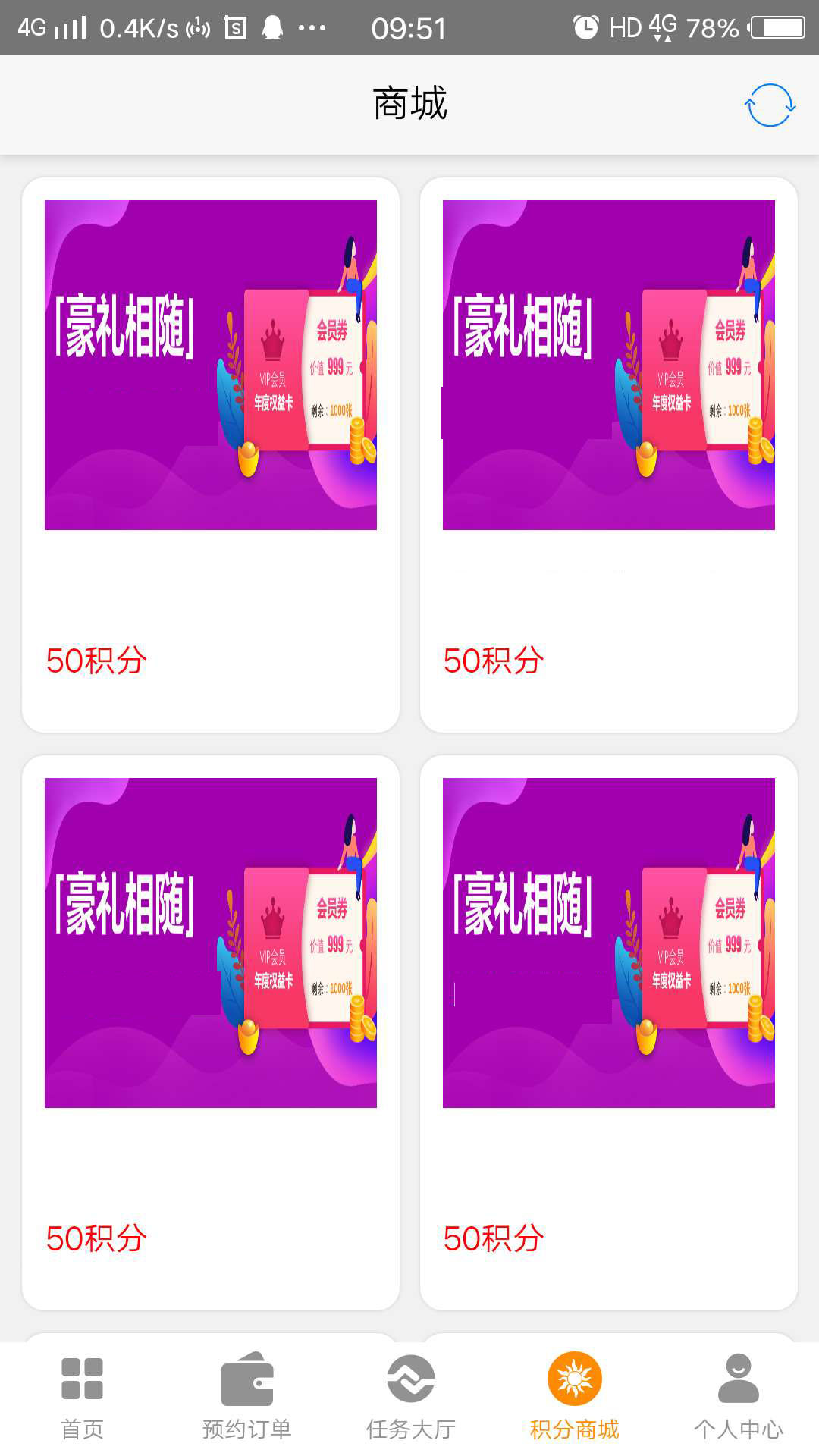
Task: Select the screenshot tool icon in status bar
Action: pyautogui.click(x=235, y=27)
